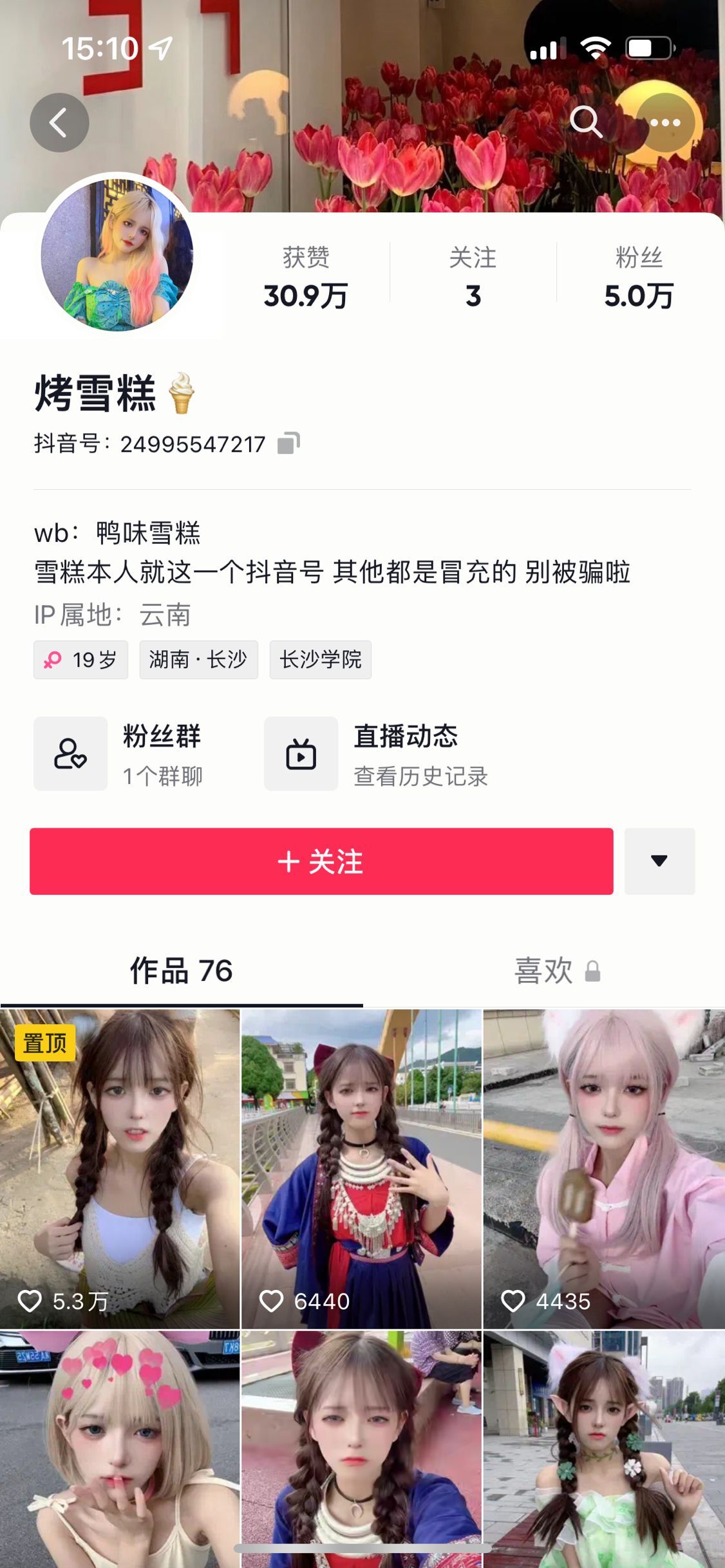
Task: Go back using the back arrow
Action: [x=59, y=122]
